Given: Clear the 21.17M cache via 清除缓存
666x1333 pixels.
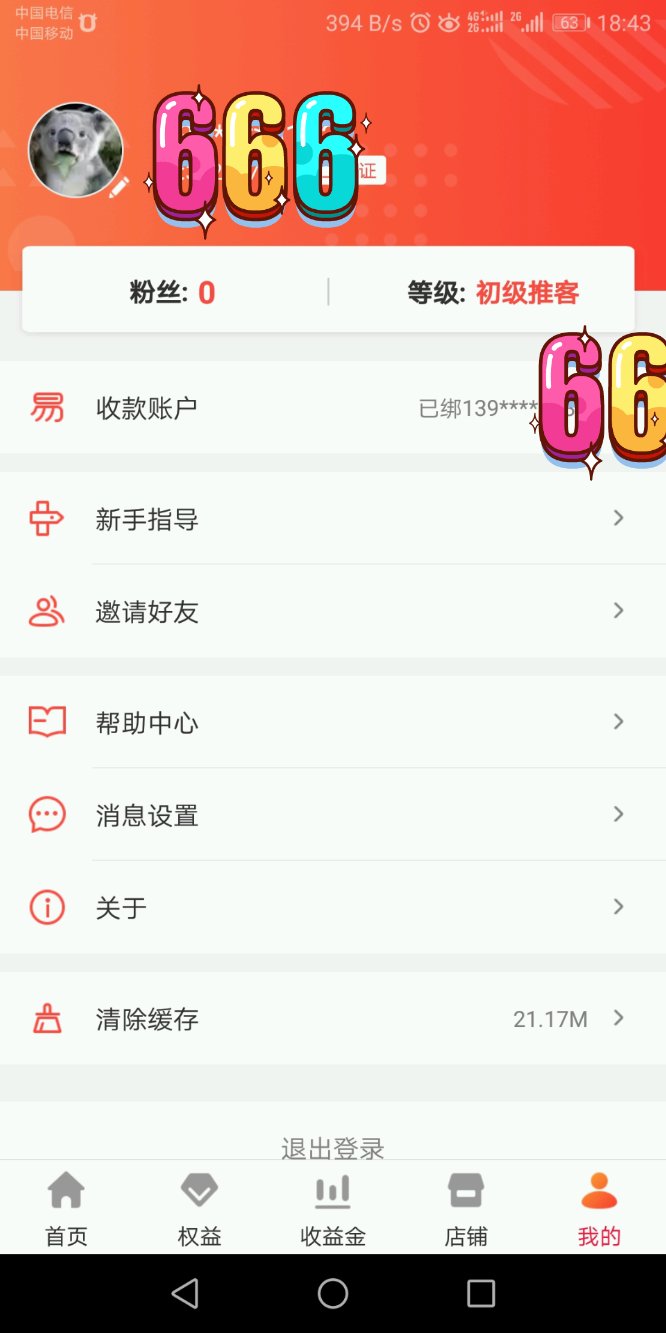Looking at the screenshot, I should pos(333,1018).
